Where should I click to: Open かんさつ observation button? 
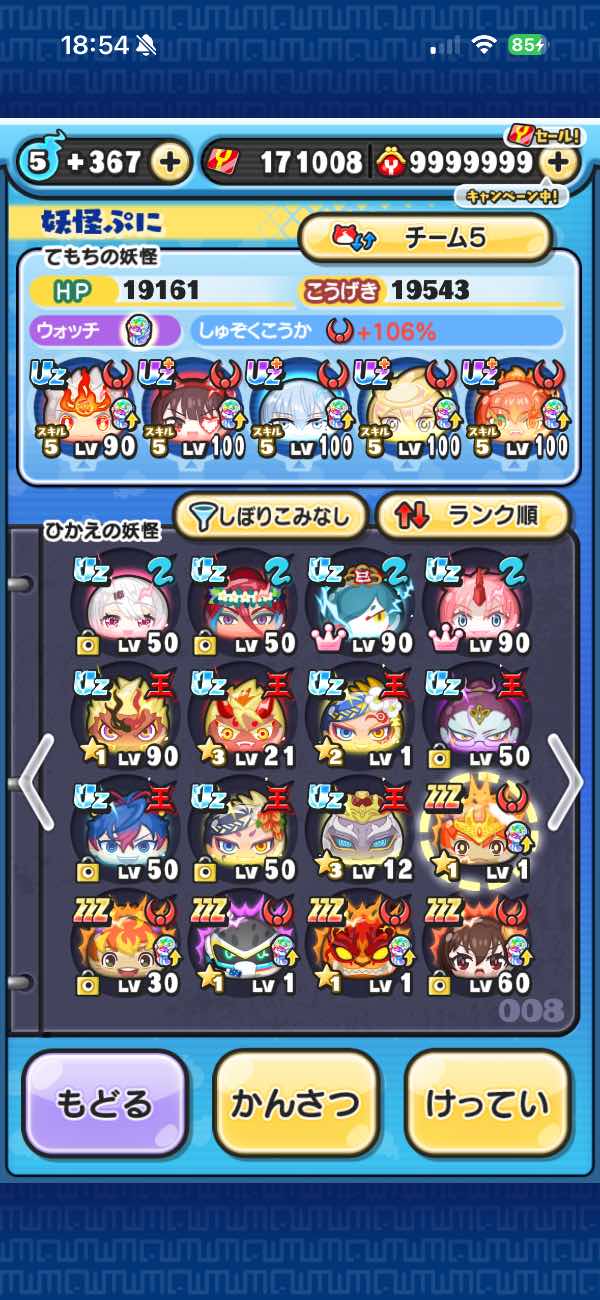point(296,1103)
